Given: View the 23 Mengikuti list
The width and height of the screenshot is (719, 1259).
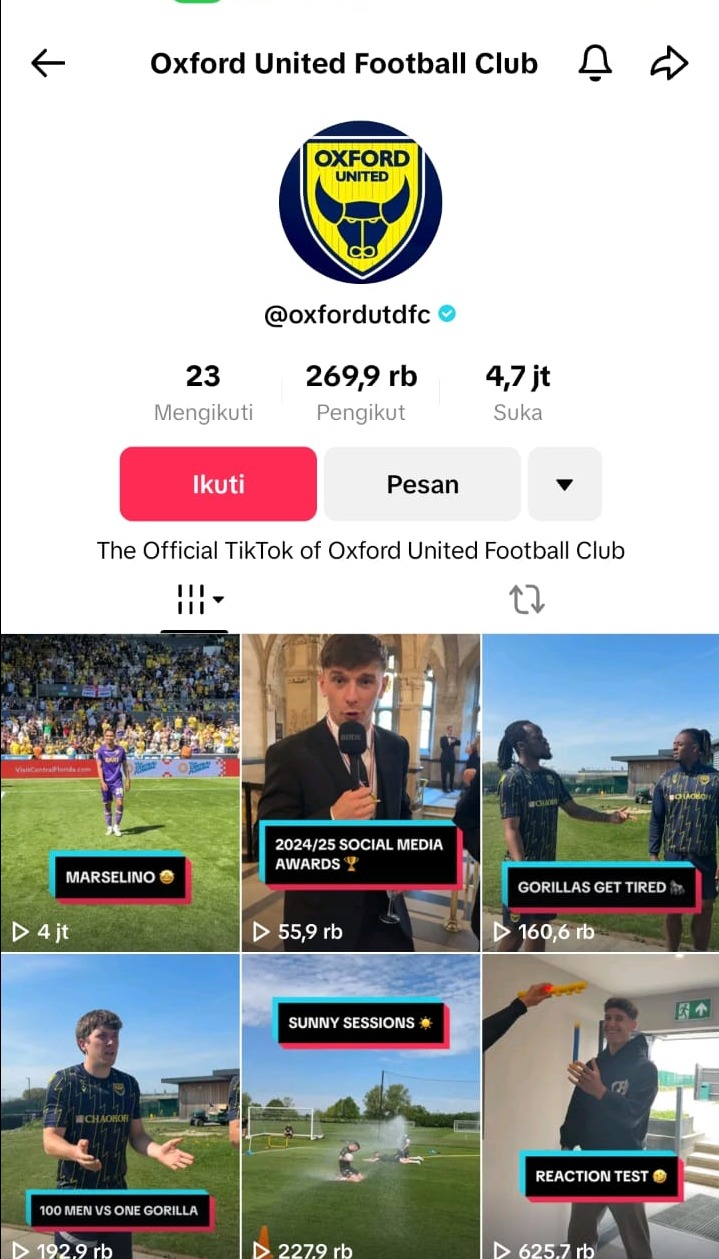Looking at the screenshot, I should [x=203, y=392].
